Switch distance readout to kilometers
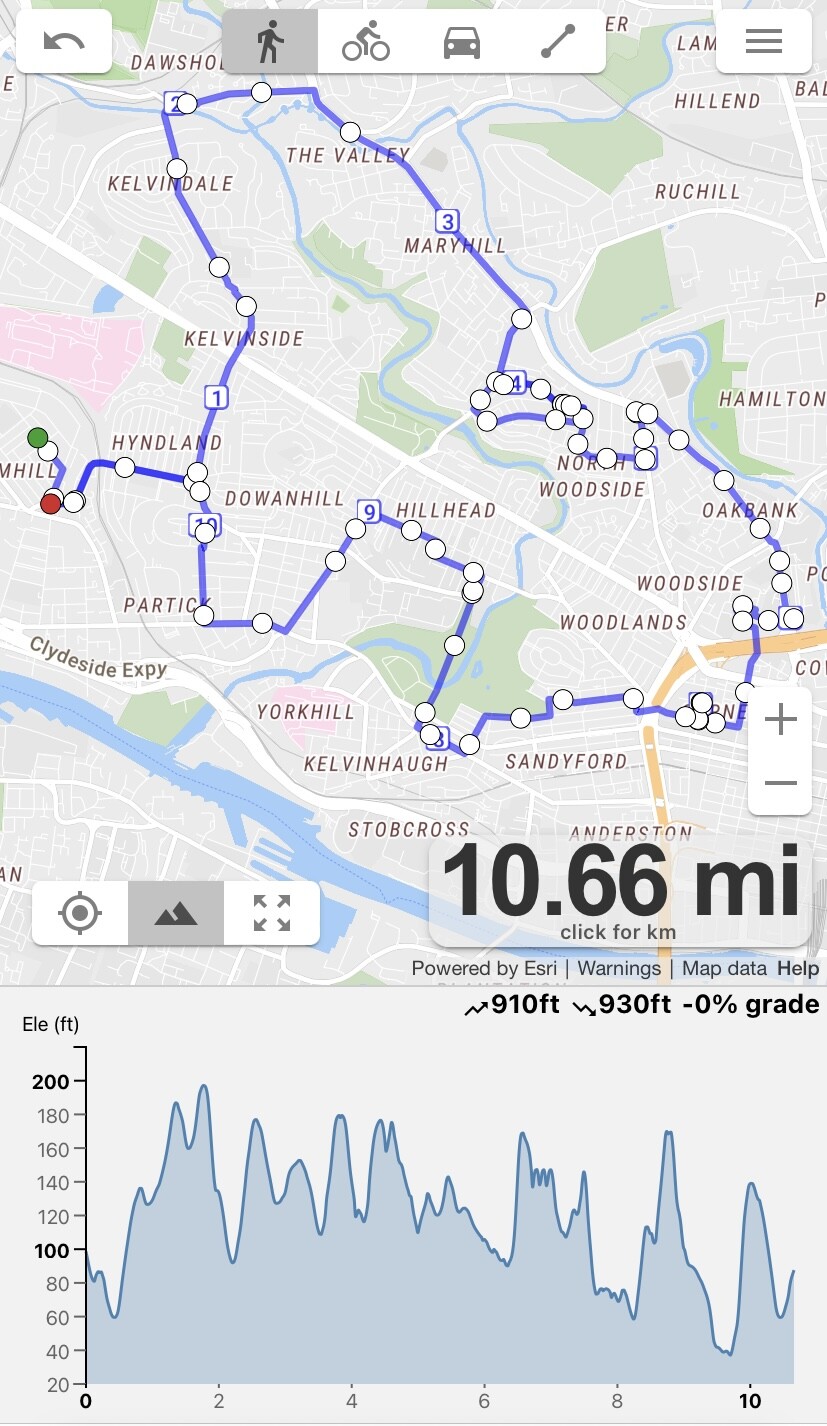827x1426 pixels. pyautogui.click(x=619, y=932)
